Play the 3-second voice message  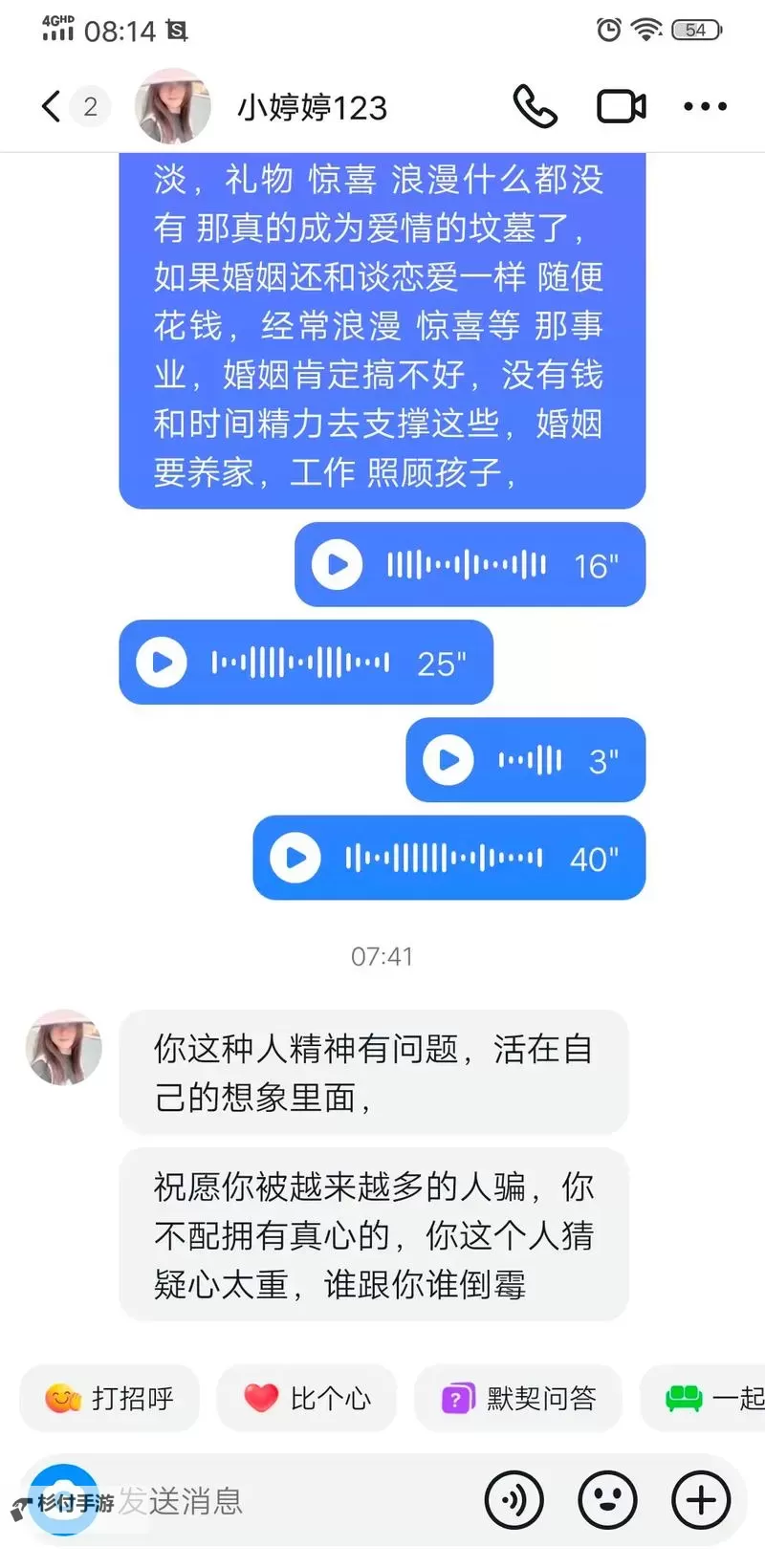[x=446, y=760]
